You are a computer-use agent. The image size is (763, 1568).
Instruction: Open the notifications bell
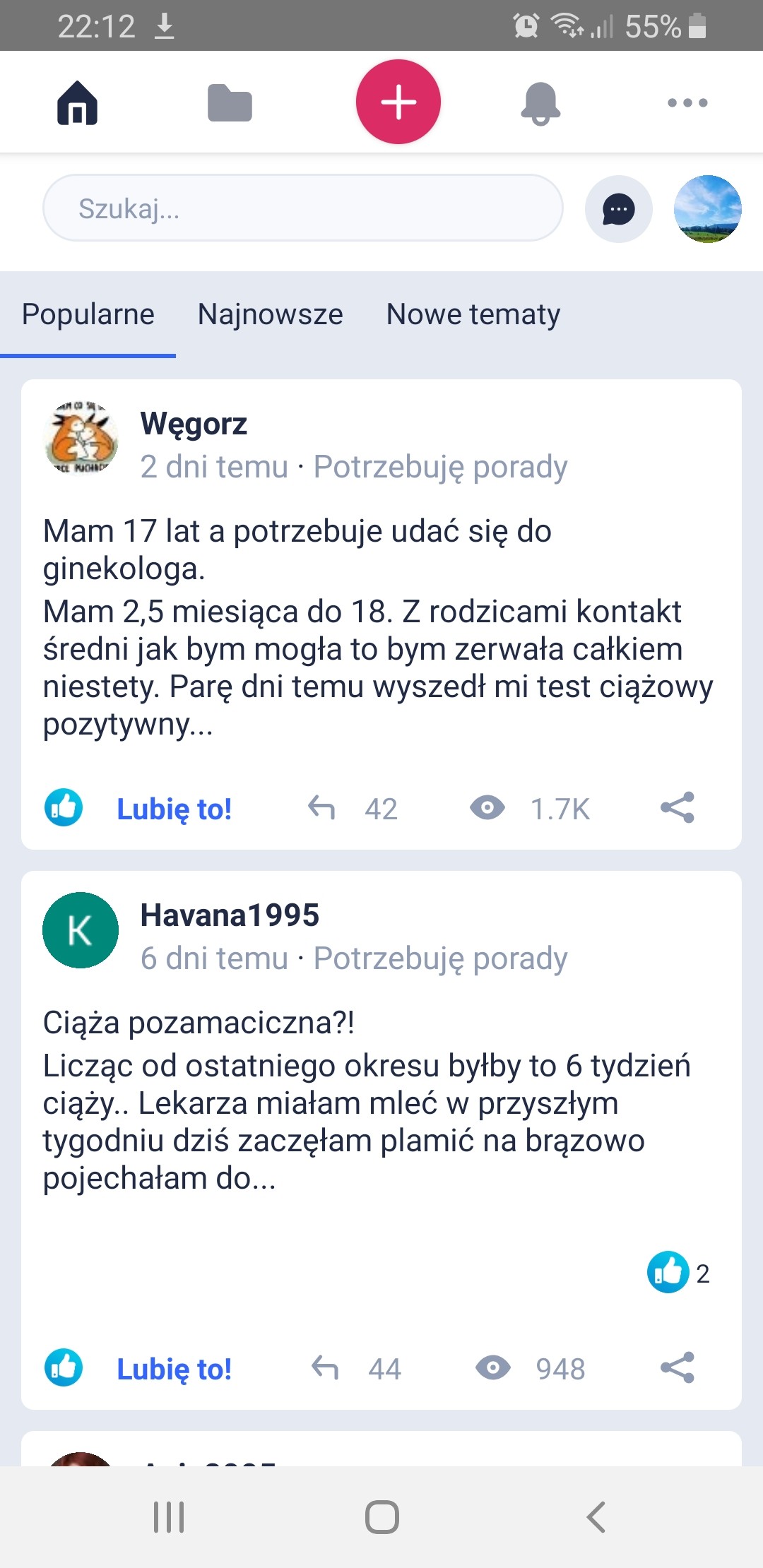tap(540, 103)
